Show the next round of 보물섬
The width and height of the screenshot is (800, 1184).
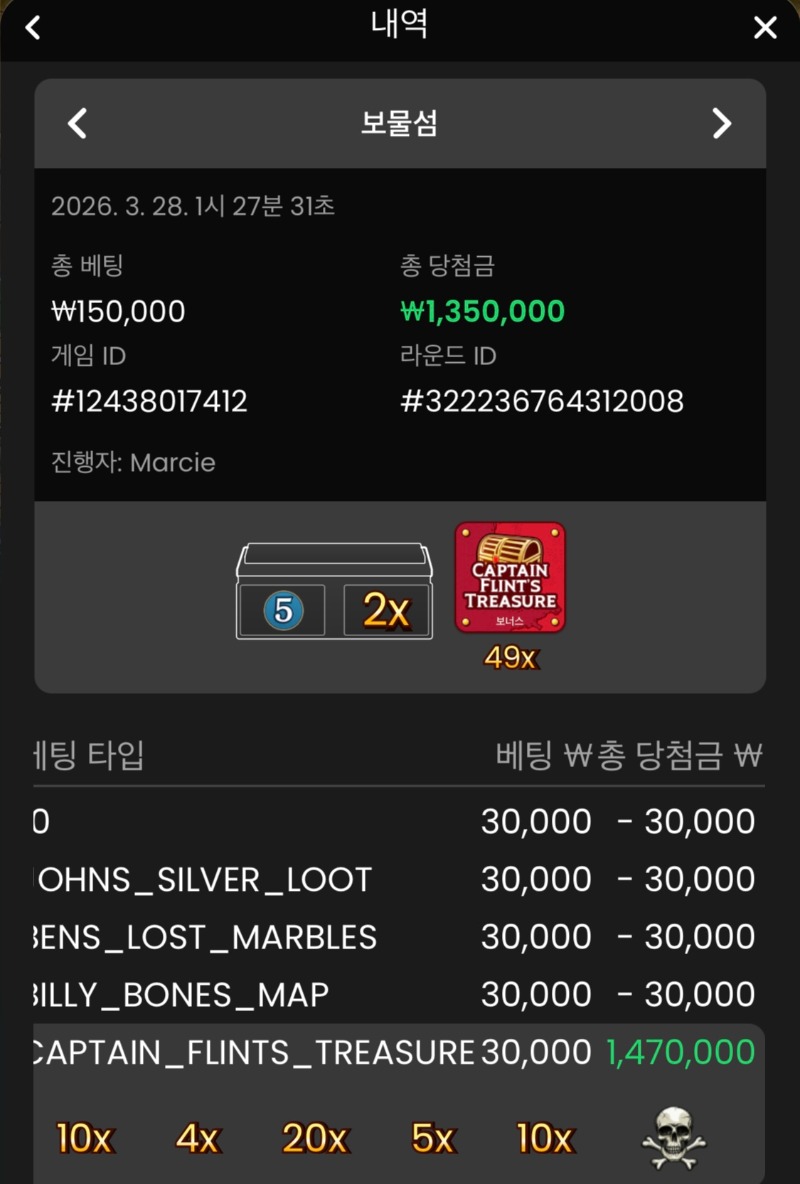[x=721, y=124]
